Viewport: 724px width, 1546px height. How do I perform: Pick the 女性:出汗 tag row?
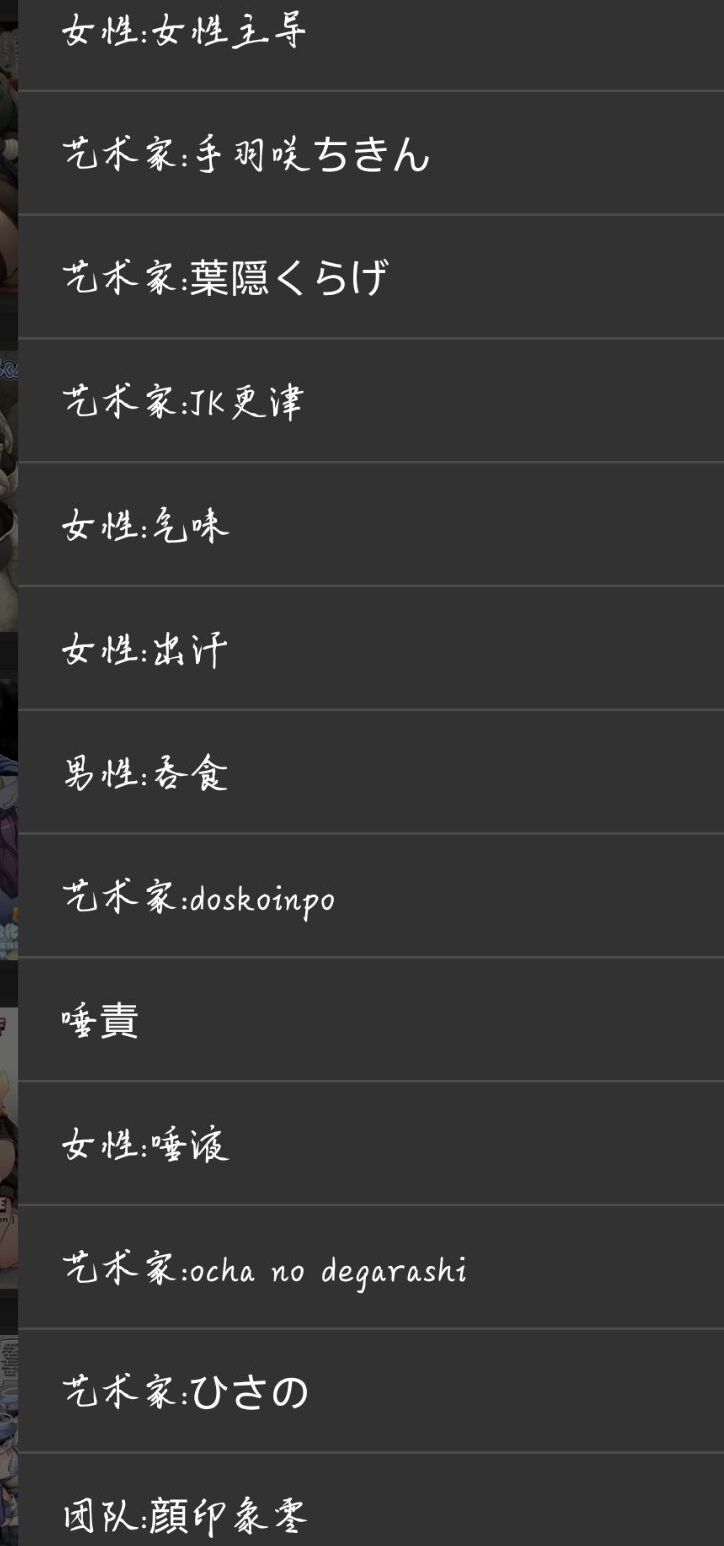coord(370,649)
